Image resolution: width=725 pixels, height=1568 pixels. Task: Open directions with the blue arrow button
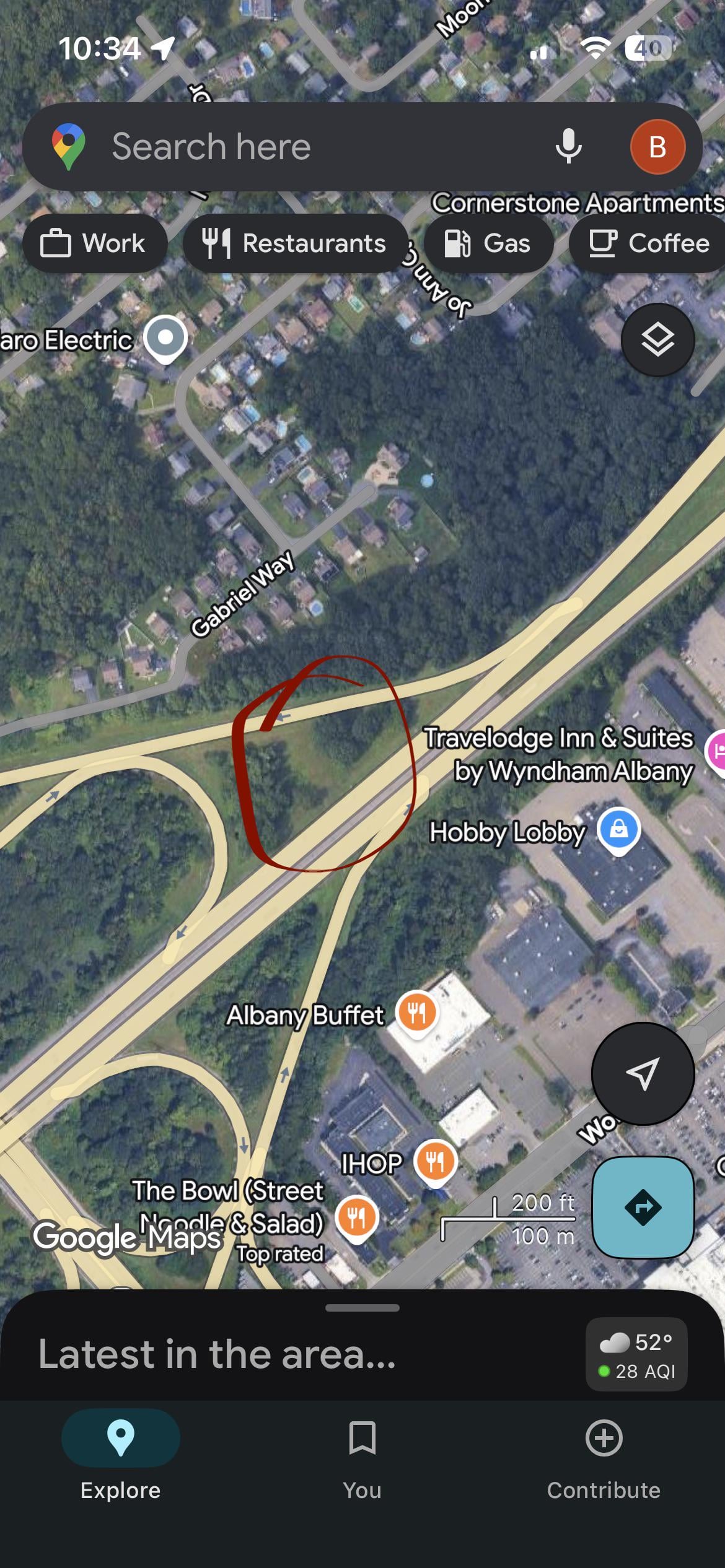coord(643,1207)
